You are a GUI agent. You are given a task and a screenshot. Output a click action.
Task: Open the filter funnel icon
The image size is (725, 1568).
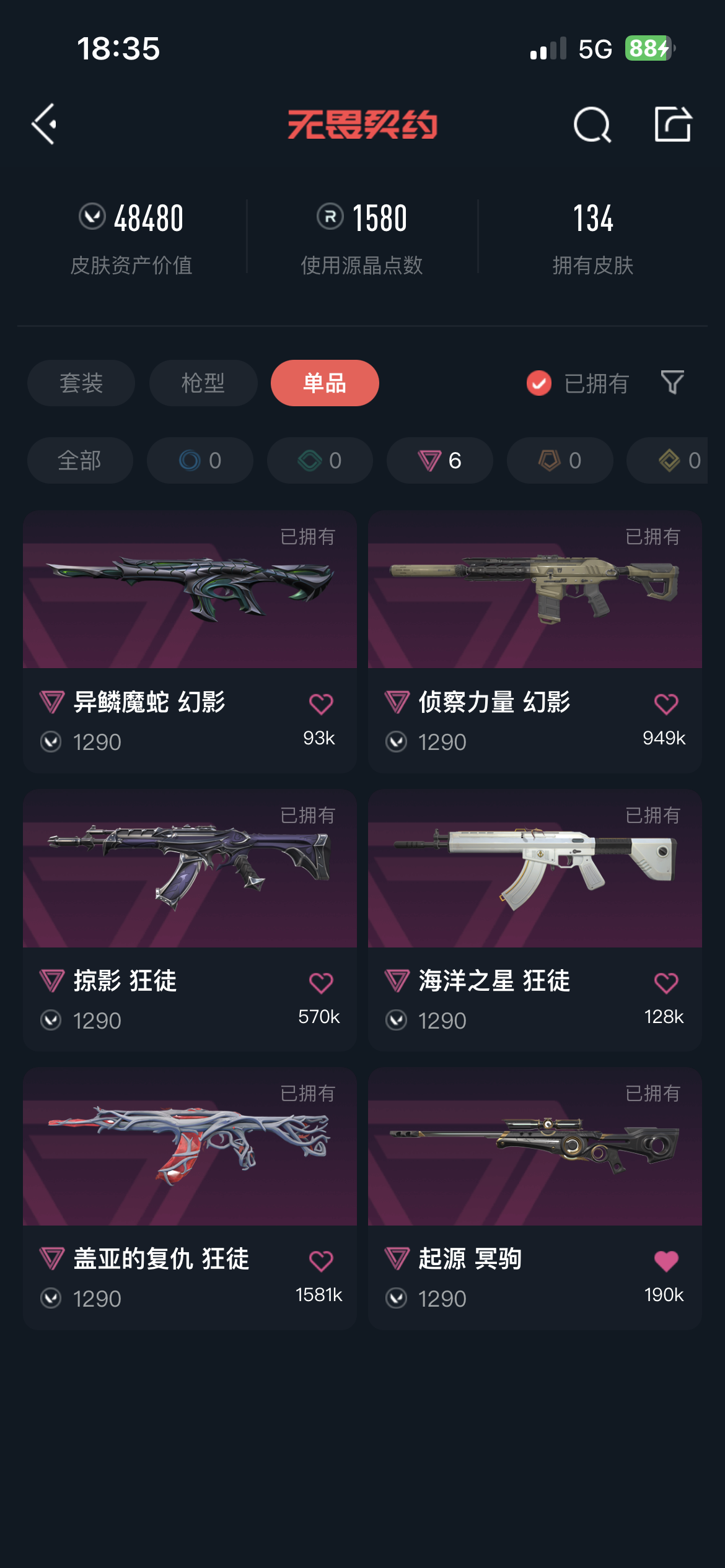click(672, 383)
